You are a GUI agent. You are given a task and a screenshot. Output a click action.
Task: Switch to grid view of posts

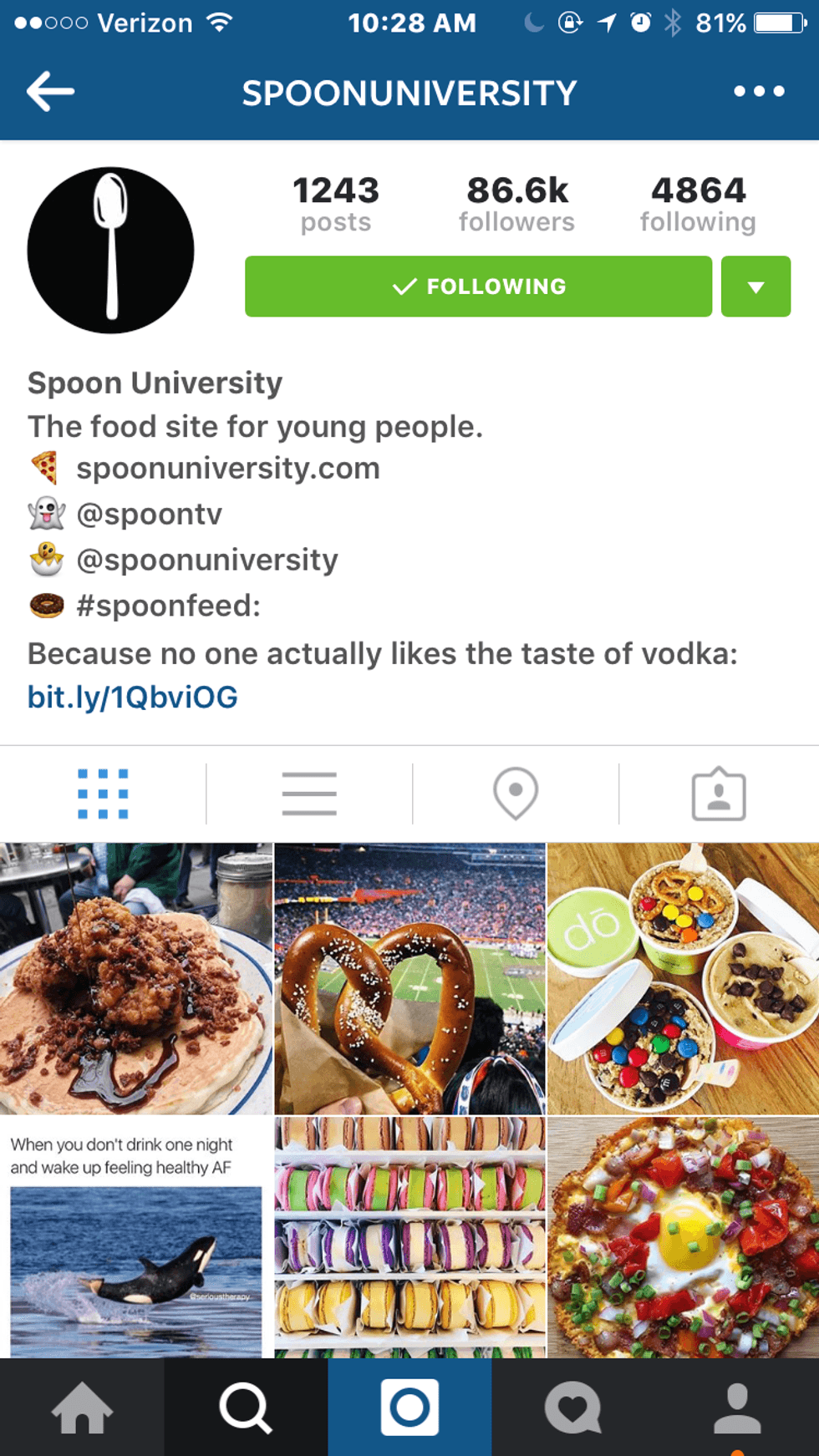click(x=103, y=794)
